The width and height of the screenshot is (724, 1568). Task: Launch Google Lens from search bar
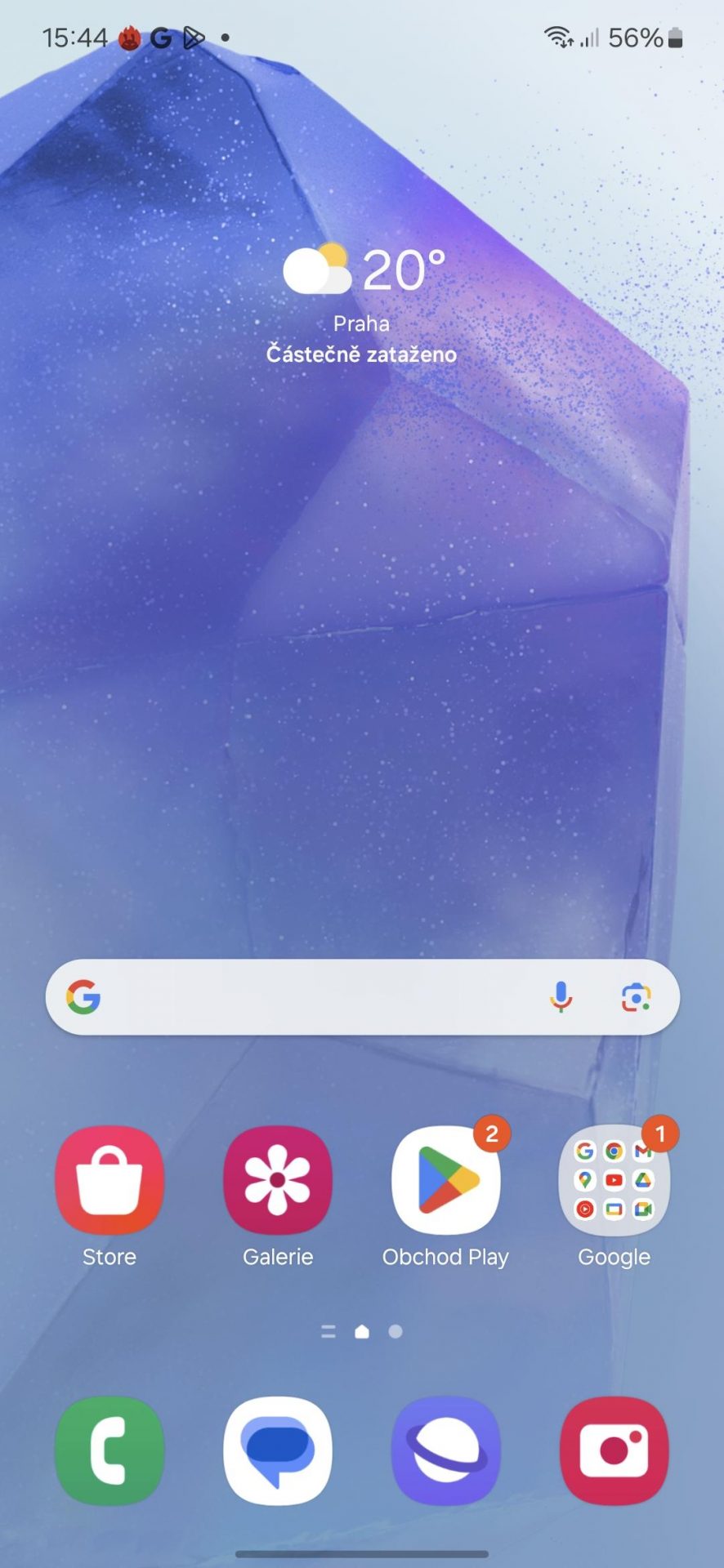tap(636, 997)
